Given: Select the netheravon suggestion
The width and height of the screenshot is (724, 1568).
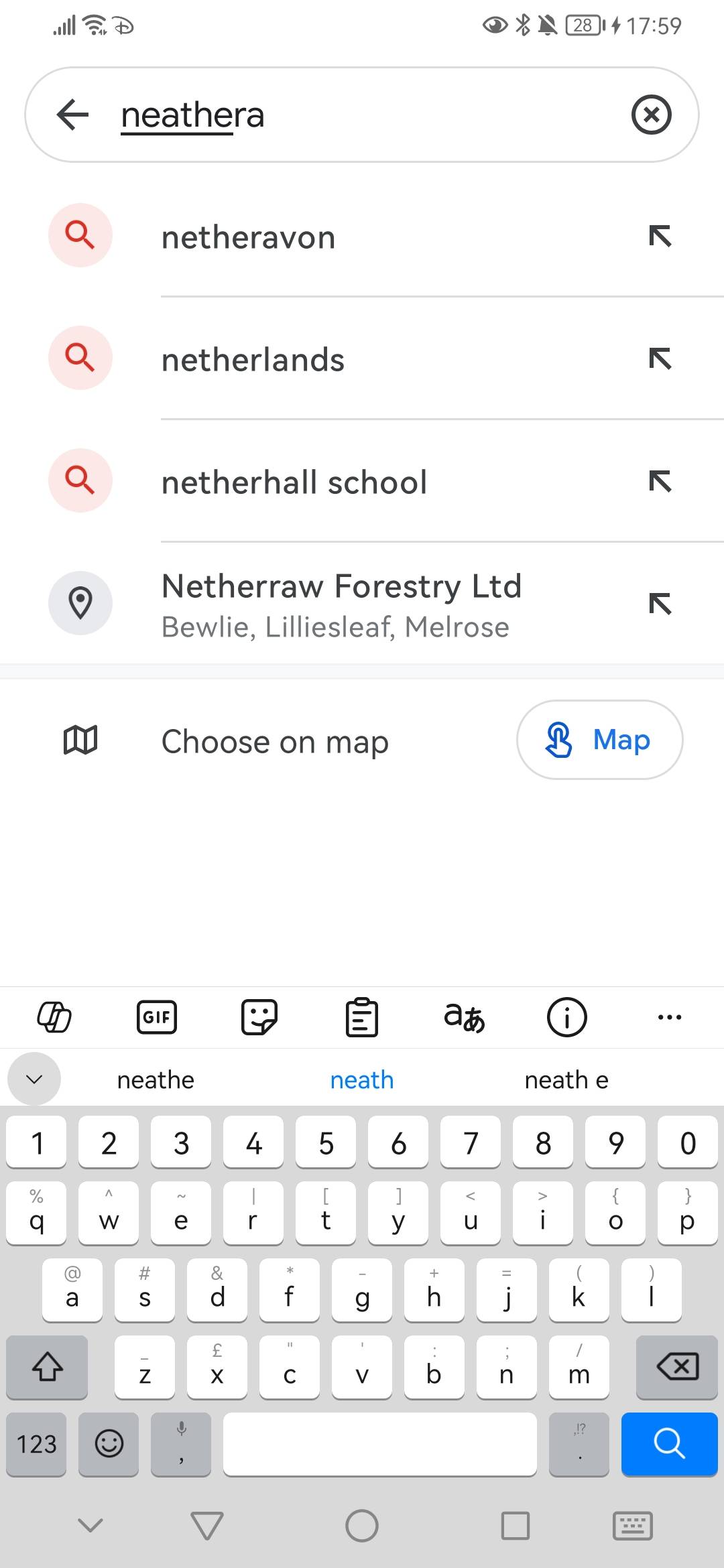Looking at the screenshot, I should coord(249,238).
